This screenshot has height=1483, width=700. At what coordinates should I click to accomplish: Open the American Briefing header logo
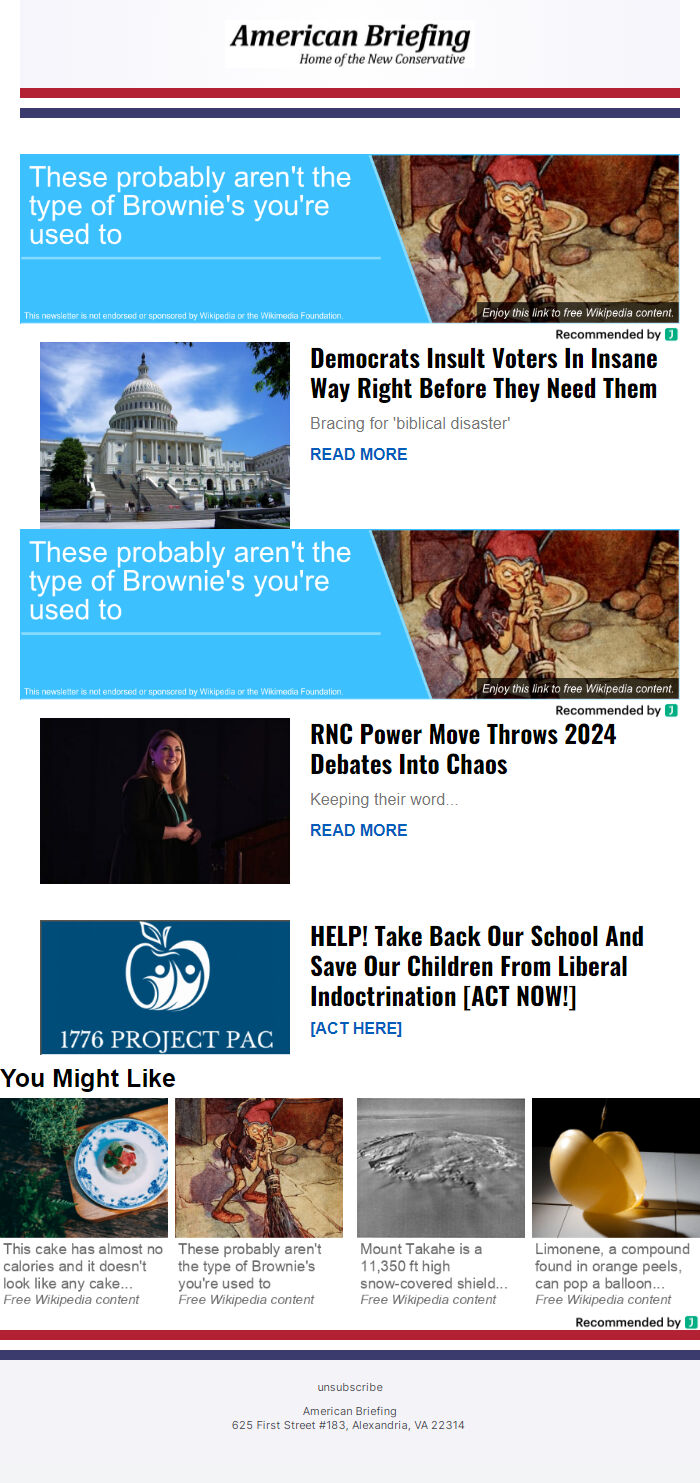(348, 44)
